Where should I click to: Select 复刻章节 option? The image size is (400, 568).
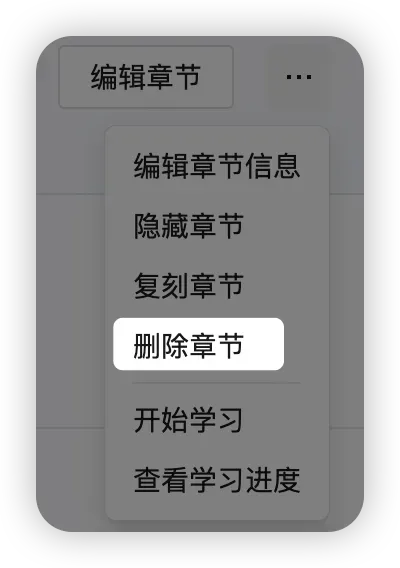click(x=217, y=286)
